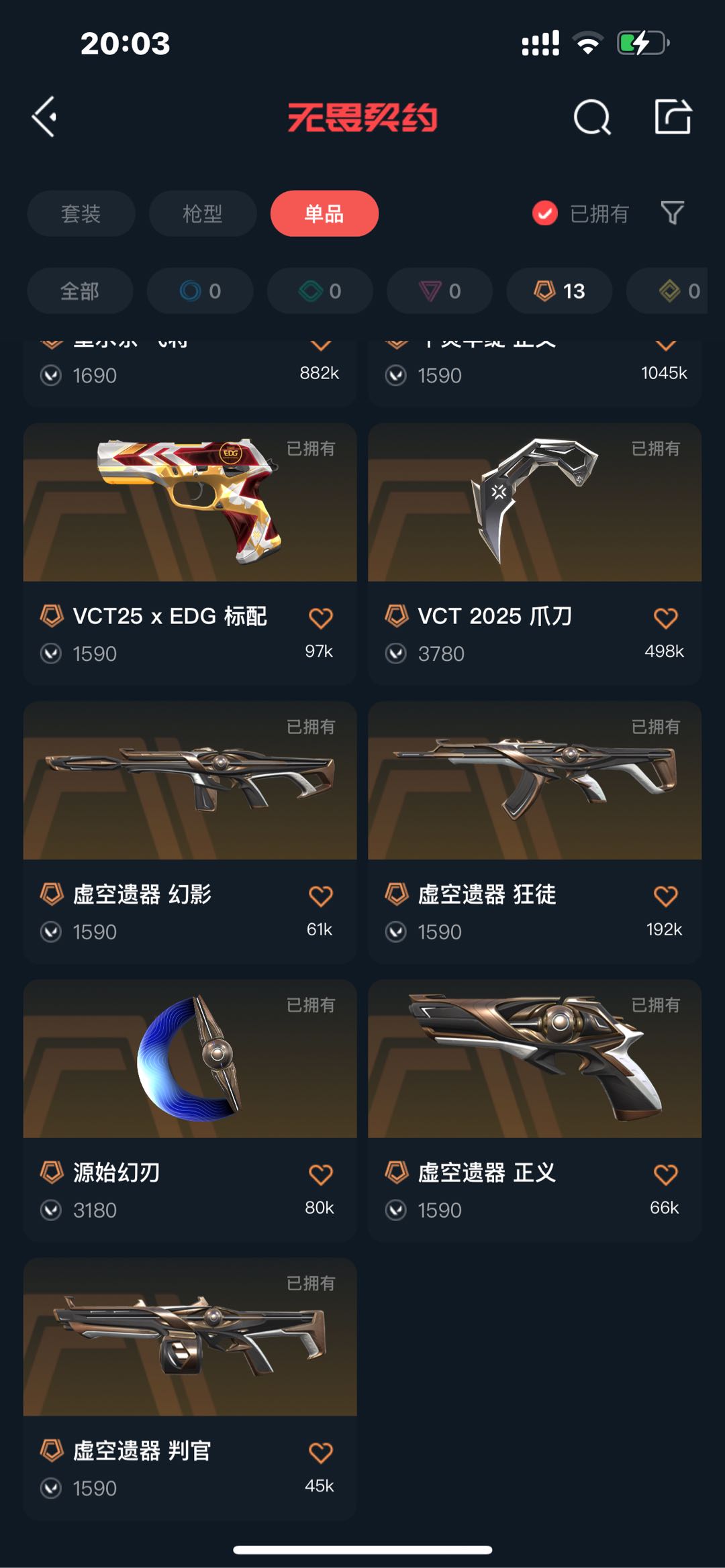Open the search magnifier icon
725x1568 pixels.
pos(591,117)
